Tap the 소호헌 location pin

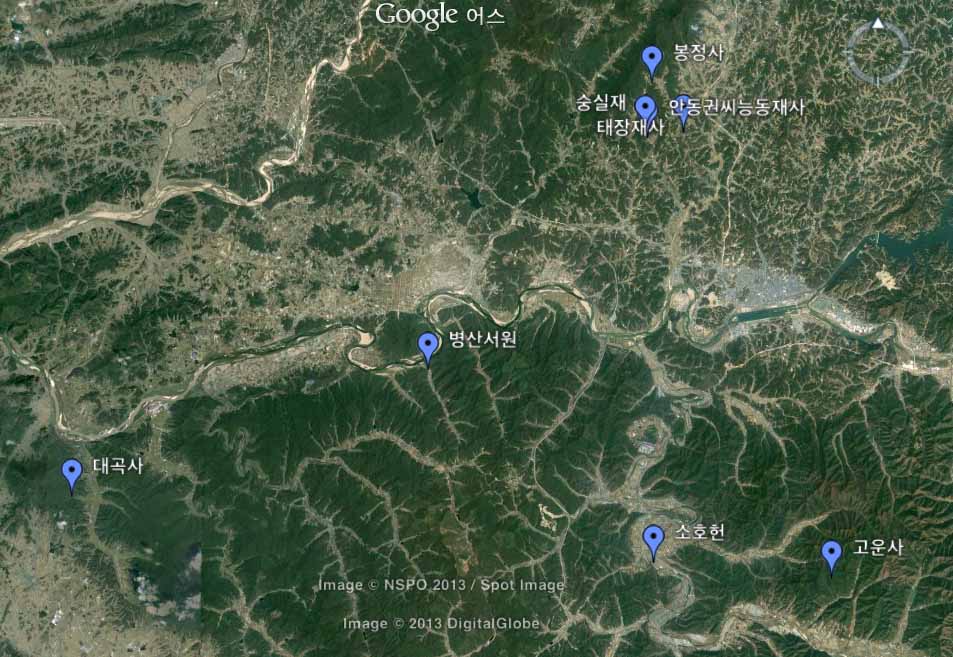coord(654,539)
